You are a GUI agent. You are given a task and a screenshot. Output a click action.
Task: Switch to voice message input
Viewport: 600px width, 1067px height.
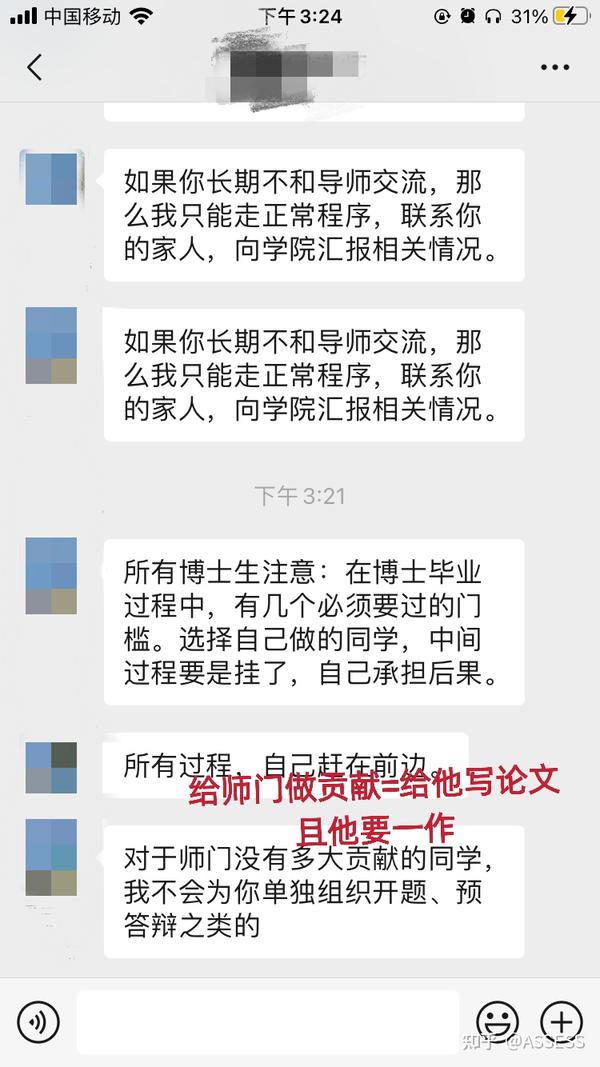38,1022
